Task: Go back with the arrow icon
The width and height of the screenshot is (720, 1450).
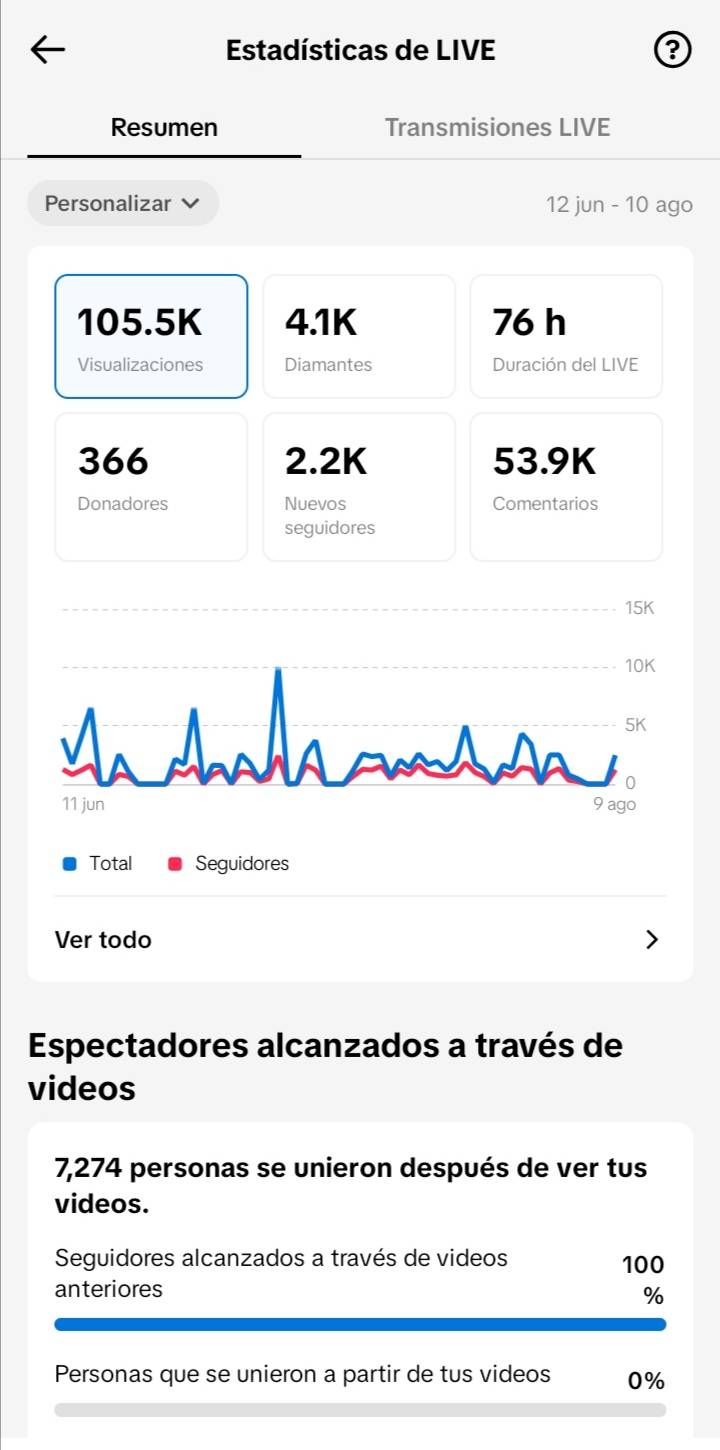Action: tap(47, 50)
